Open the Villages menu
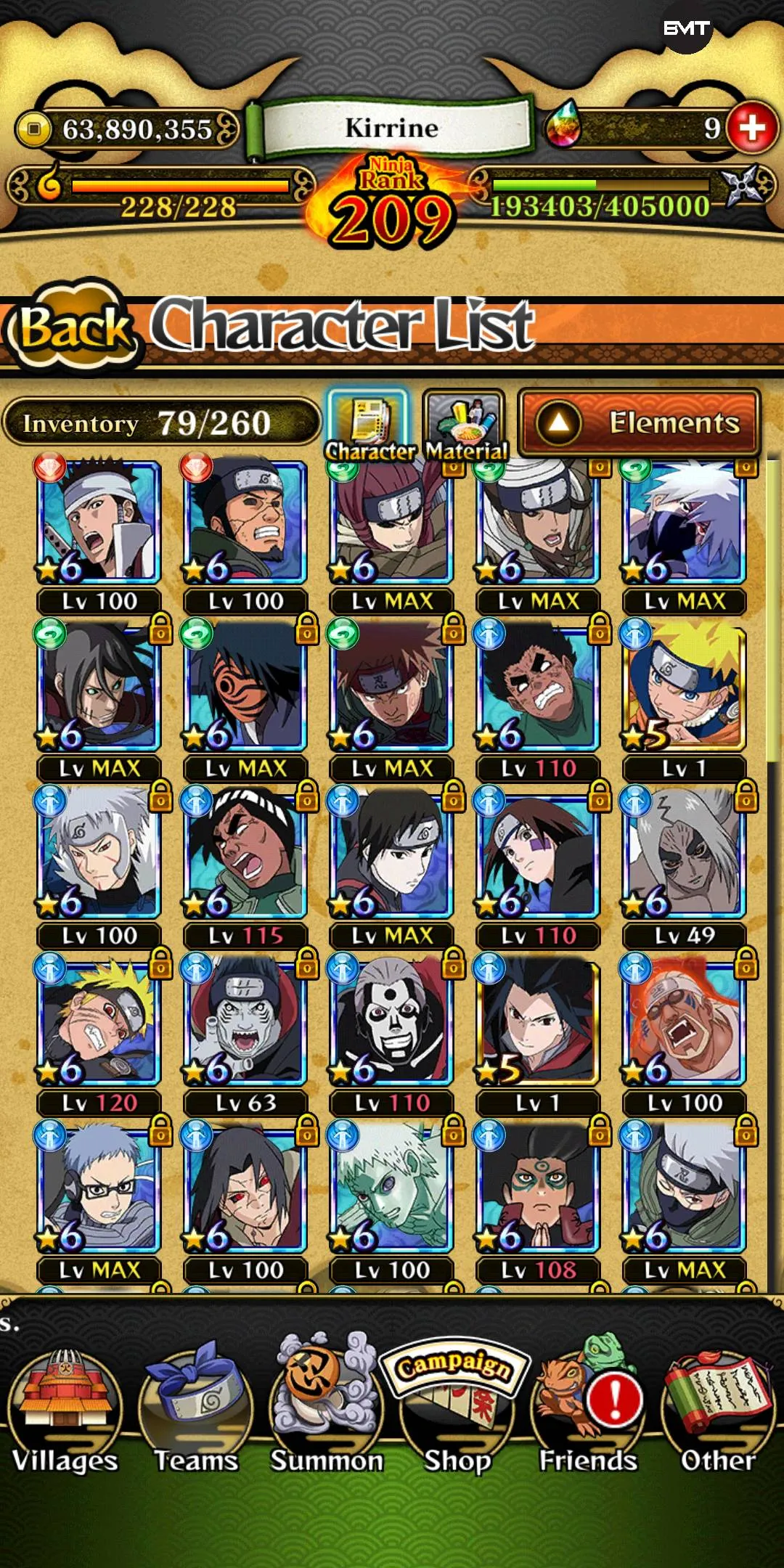 (64, 1412)
